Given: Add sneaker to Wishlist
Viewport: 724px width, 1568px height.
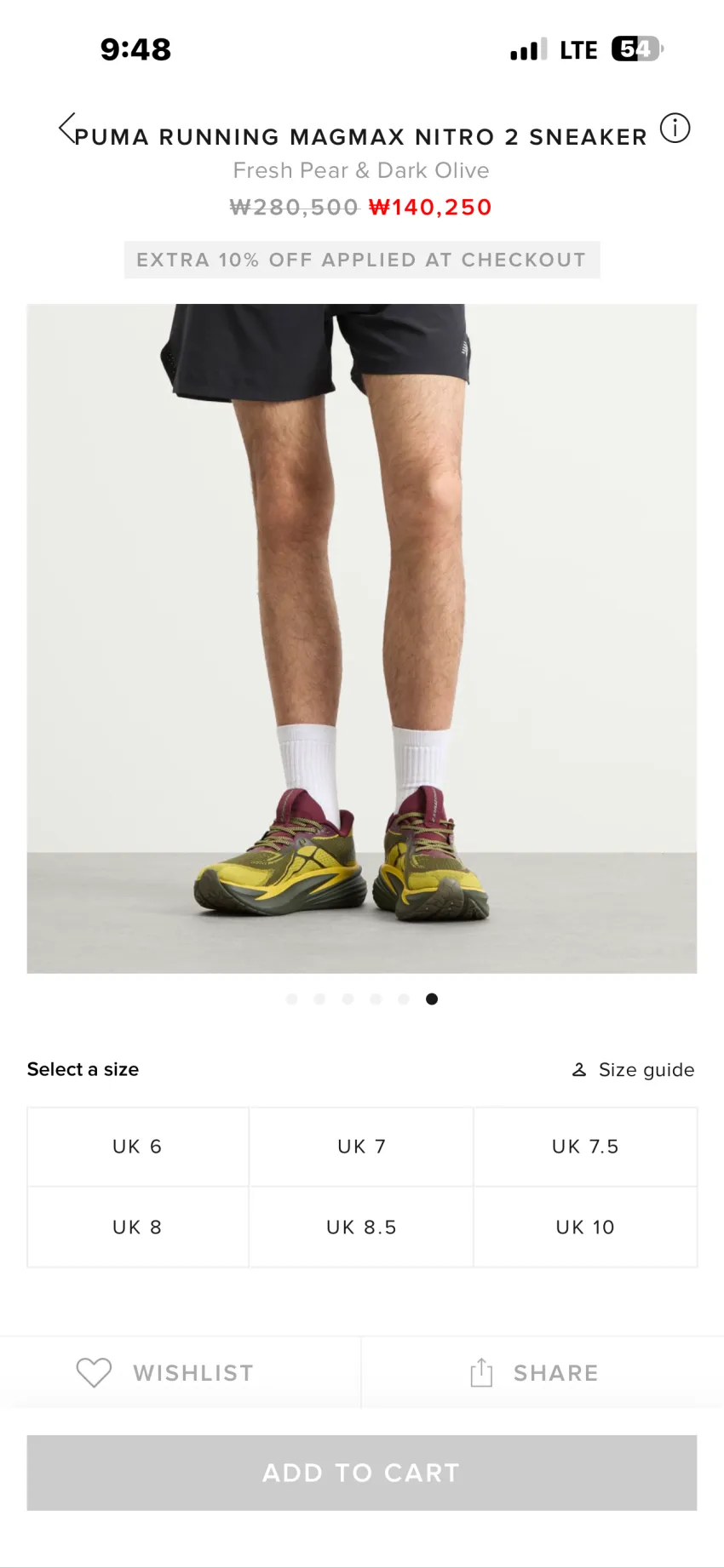Looking at the screenshot, I should [166, 1372].
